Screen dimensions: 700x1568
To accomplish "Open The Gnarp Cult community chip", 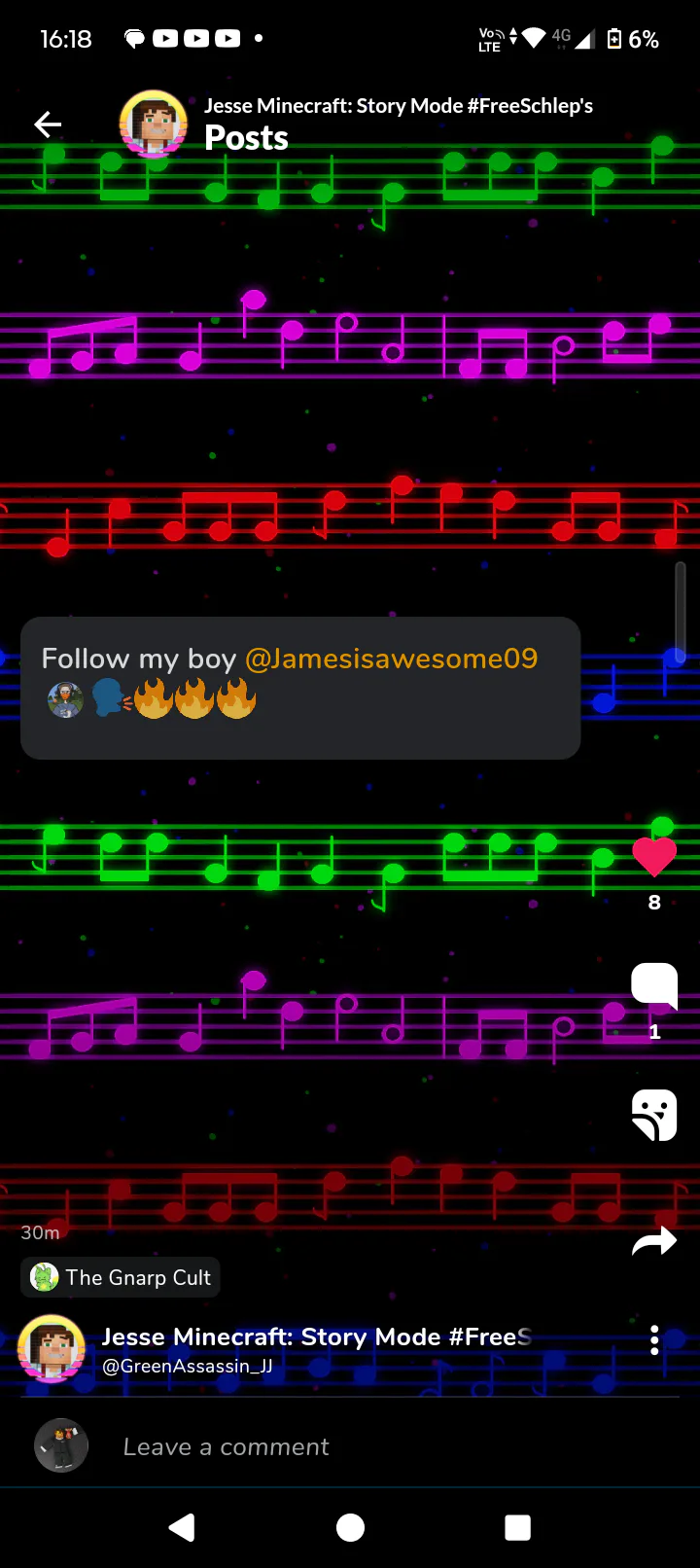I will point(122,1277).
